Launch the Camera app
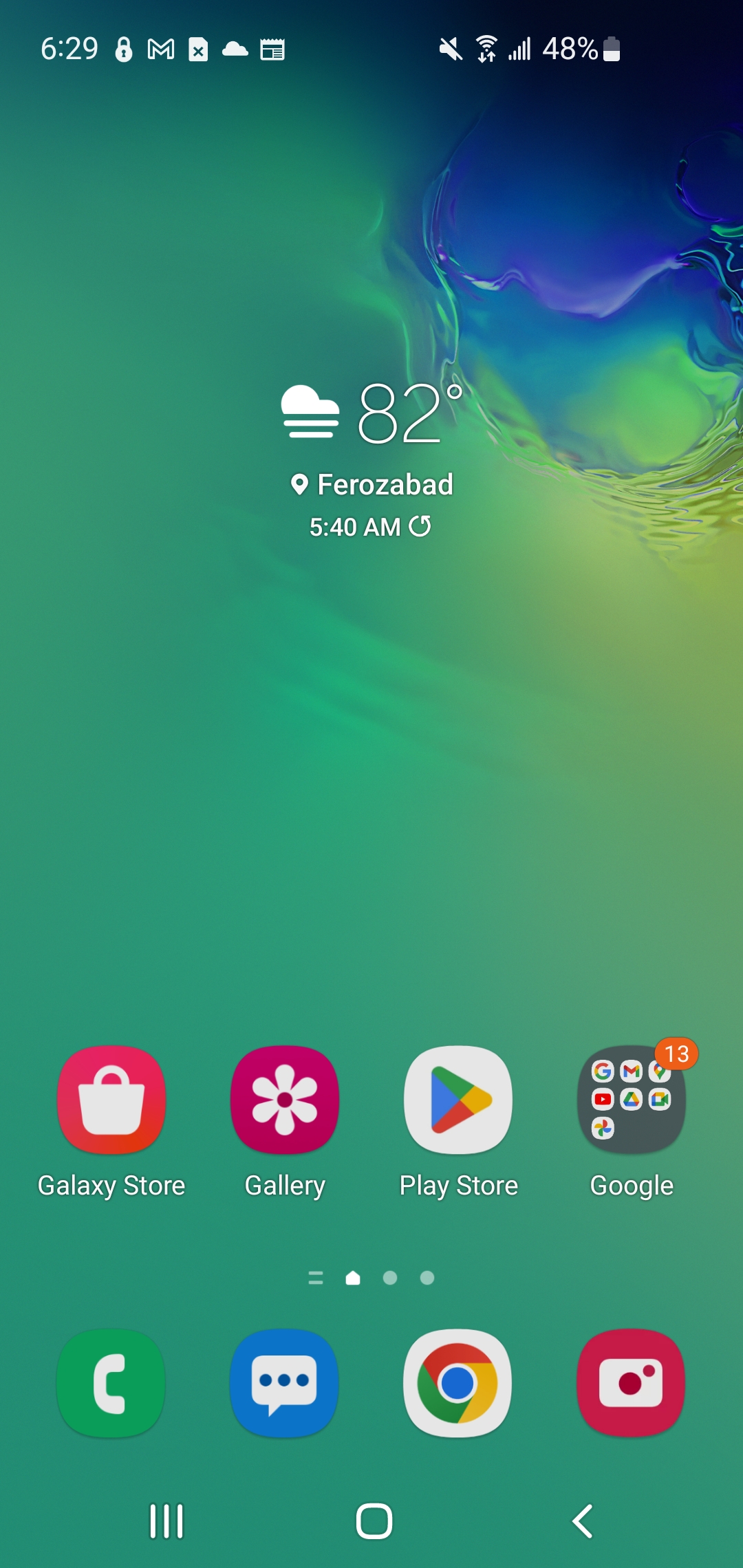The image size is (743, 1568). (x=632, y=1383)
